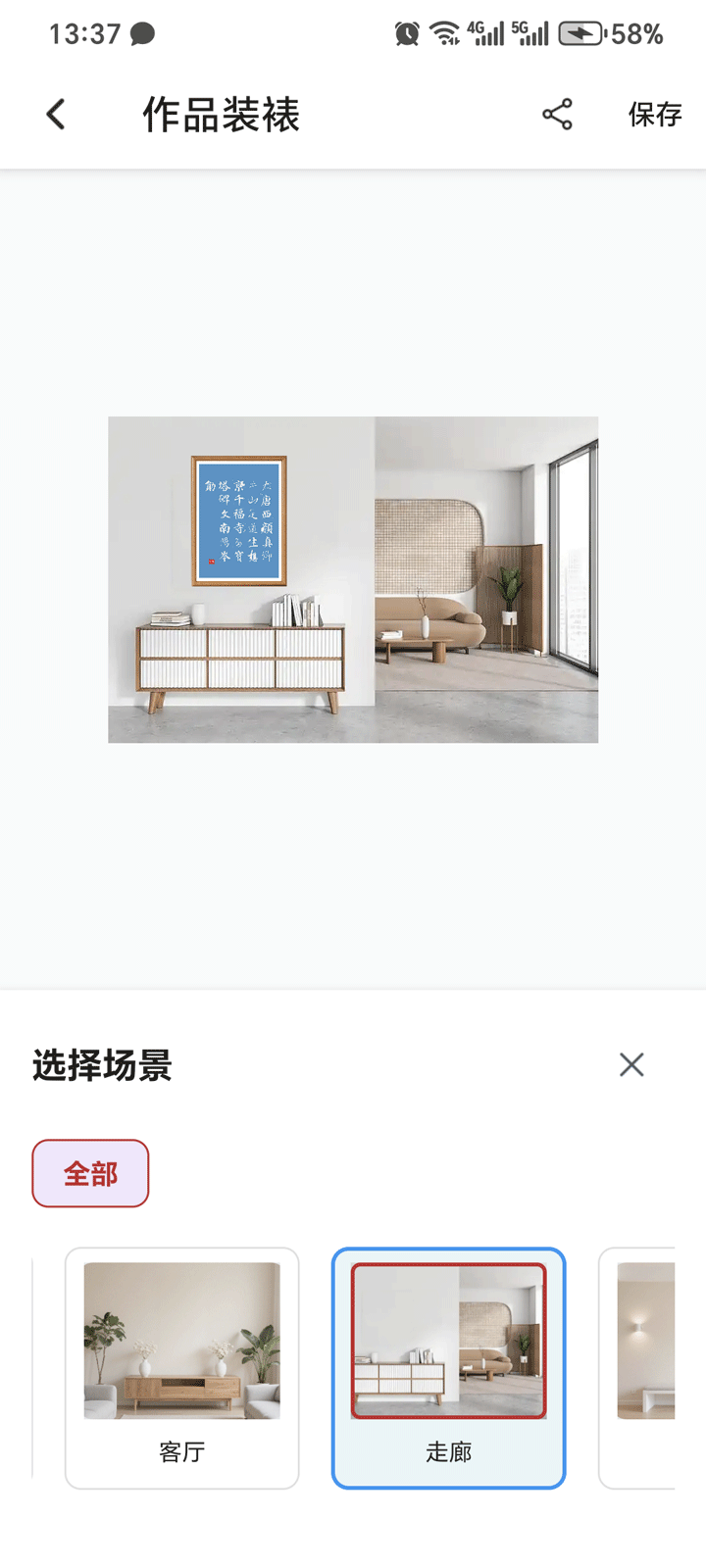Tap the share icon
This screenshot has width=706, height=1568.
tap(555, 114)
